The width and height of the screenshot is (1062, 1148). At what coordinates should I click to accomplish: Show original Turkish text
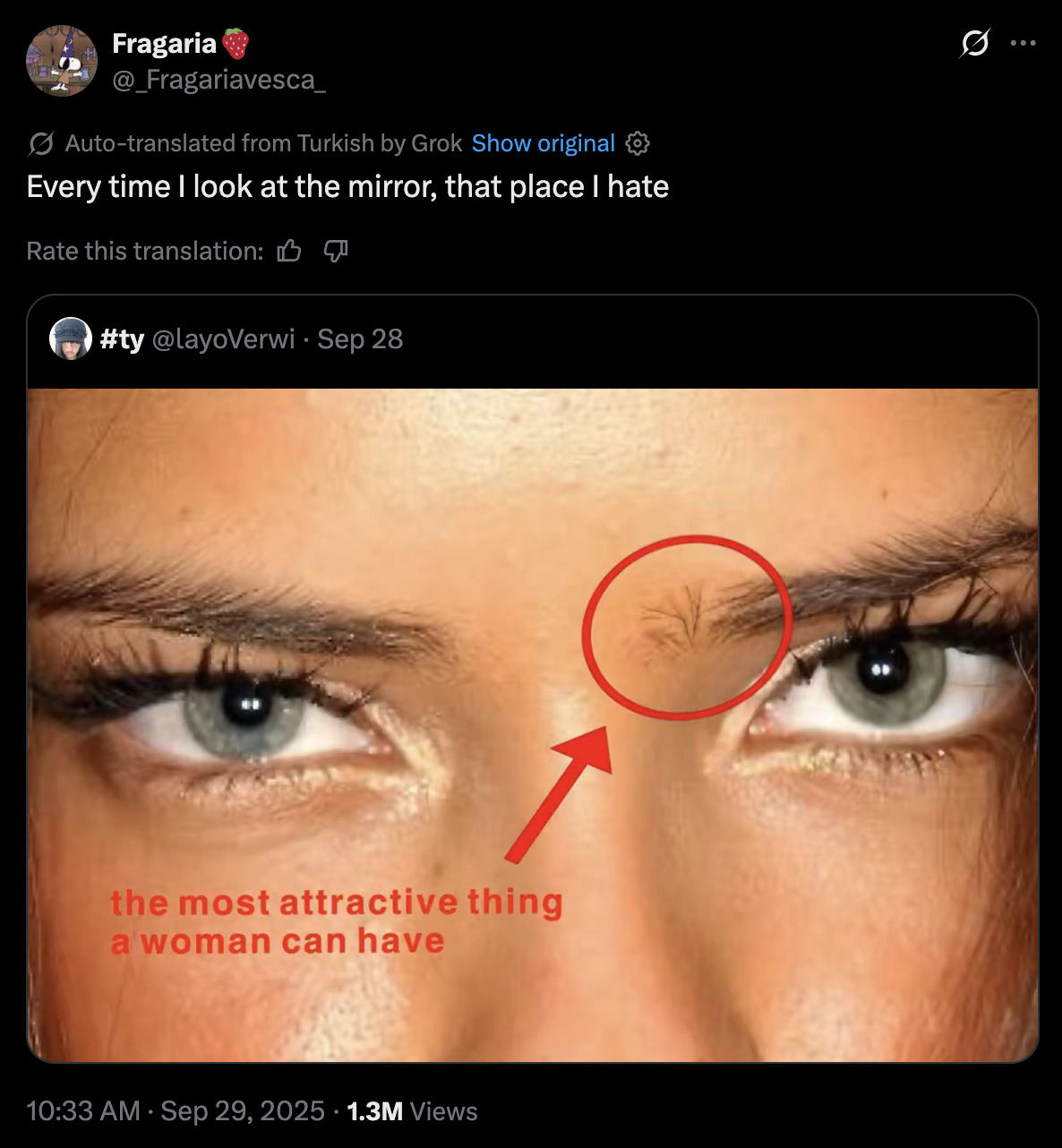pos(543,143)
